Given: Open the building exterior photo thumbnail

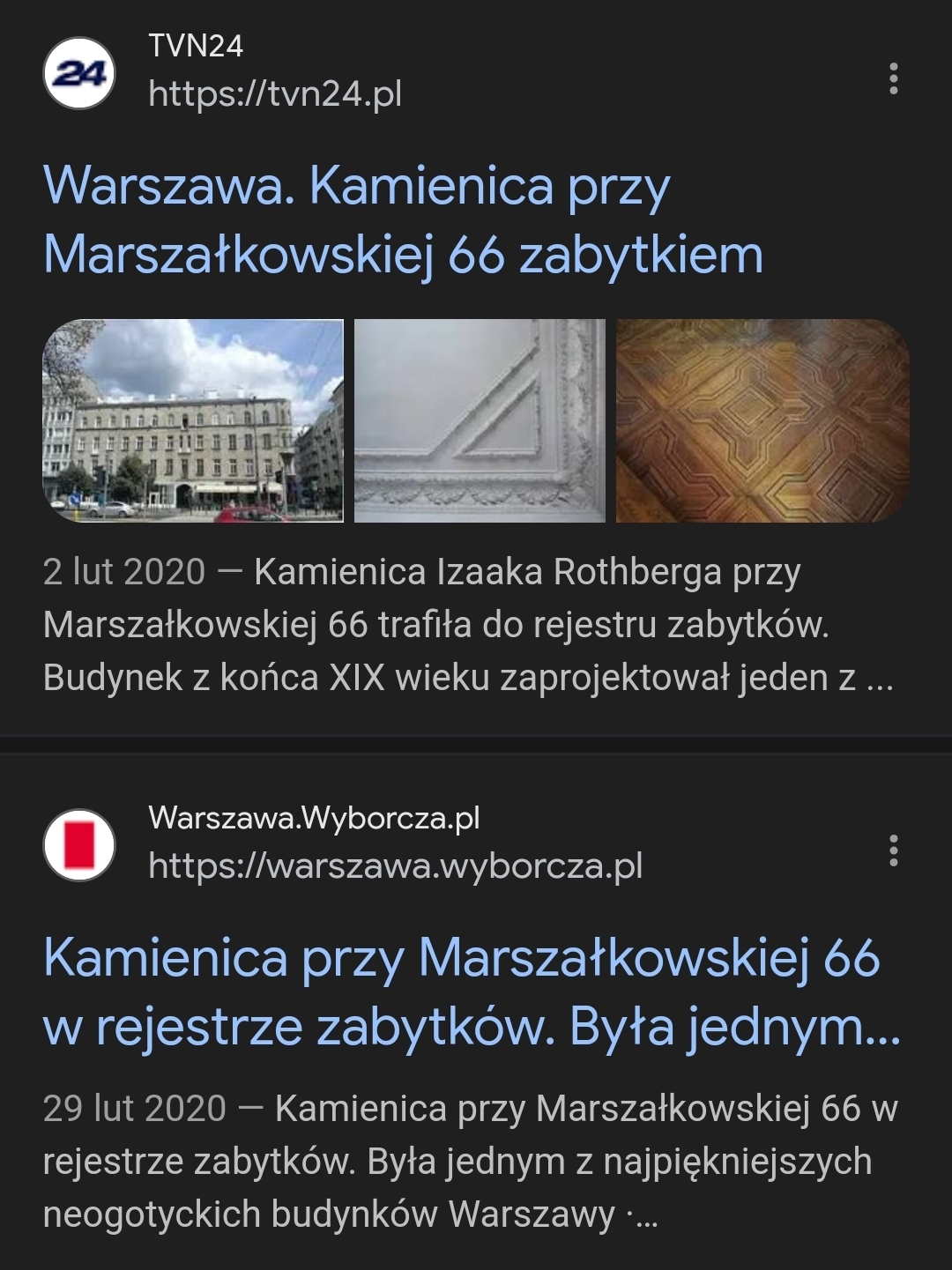Looking at the screenshot, I should (193, 420).
